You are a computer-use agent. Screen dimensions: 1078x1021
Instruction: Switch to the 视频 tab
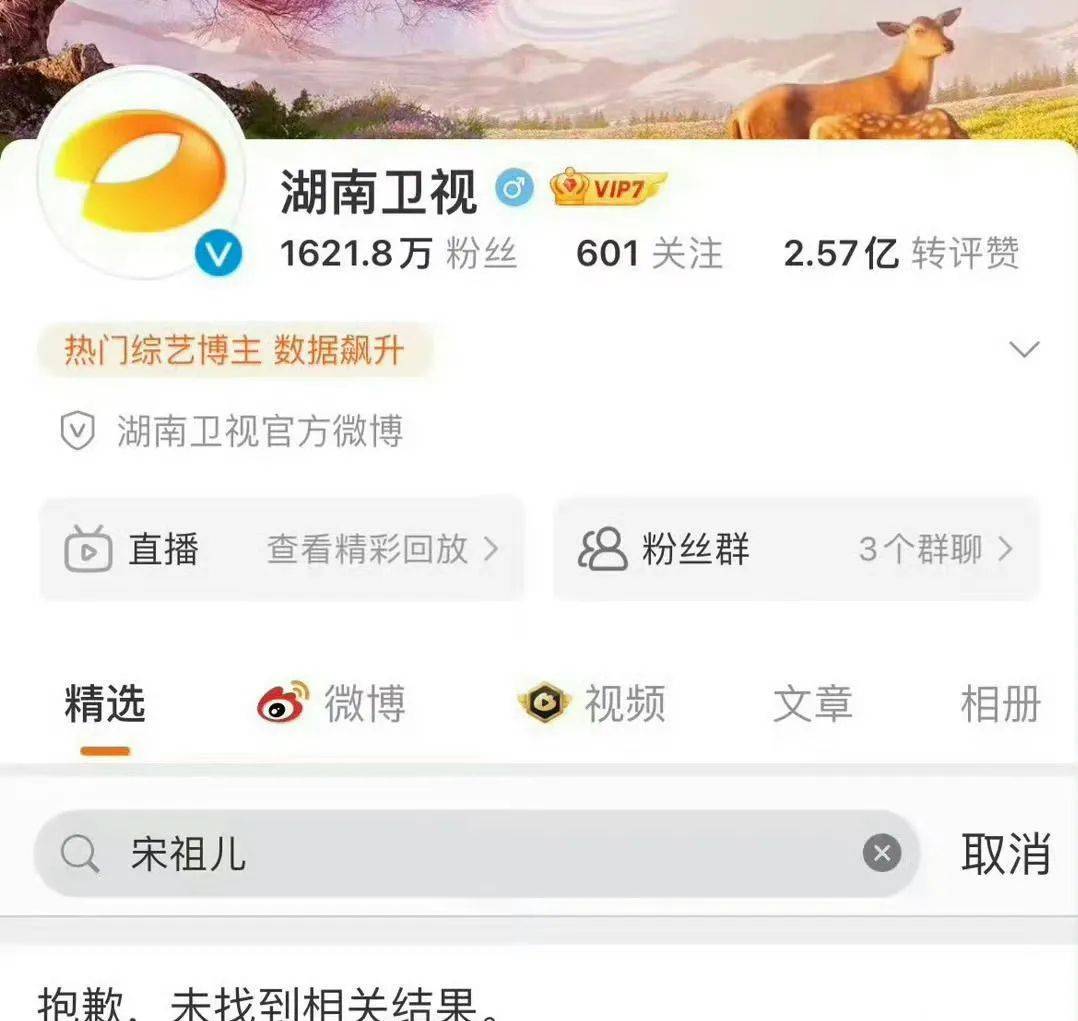[592, 704]
